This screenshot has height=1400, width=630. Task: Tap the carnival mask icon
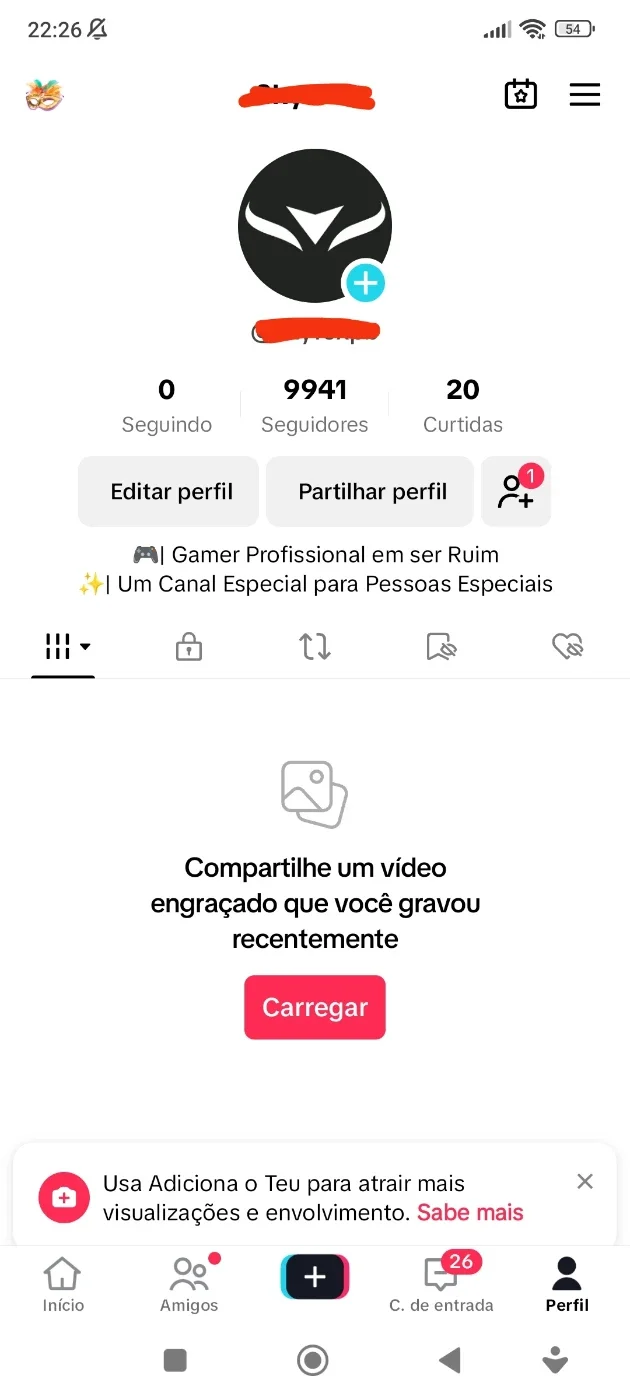pos(44,96)
